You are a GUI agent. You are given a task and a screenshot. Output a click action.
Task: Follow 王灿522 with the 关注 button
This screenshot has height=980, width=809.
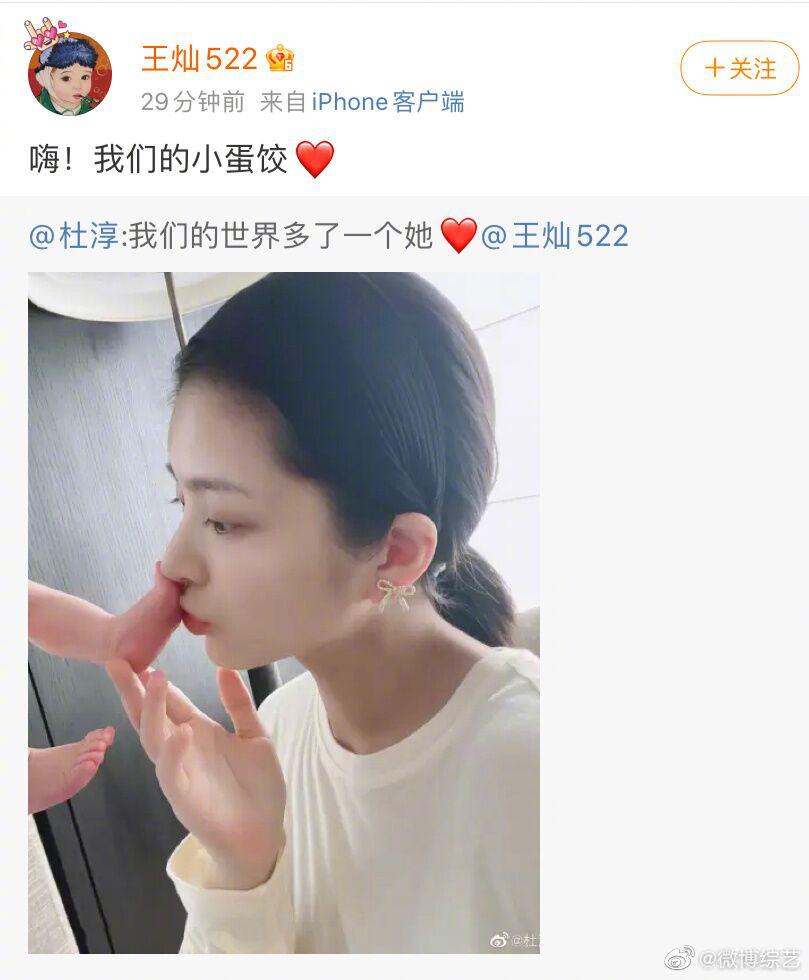[x=739, y=68]
